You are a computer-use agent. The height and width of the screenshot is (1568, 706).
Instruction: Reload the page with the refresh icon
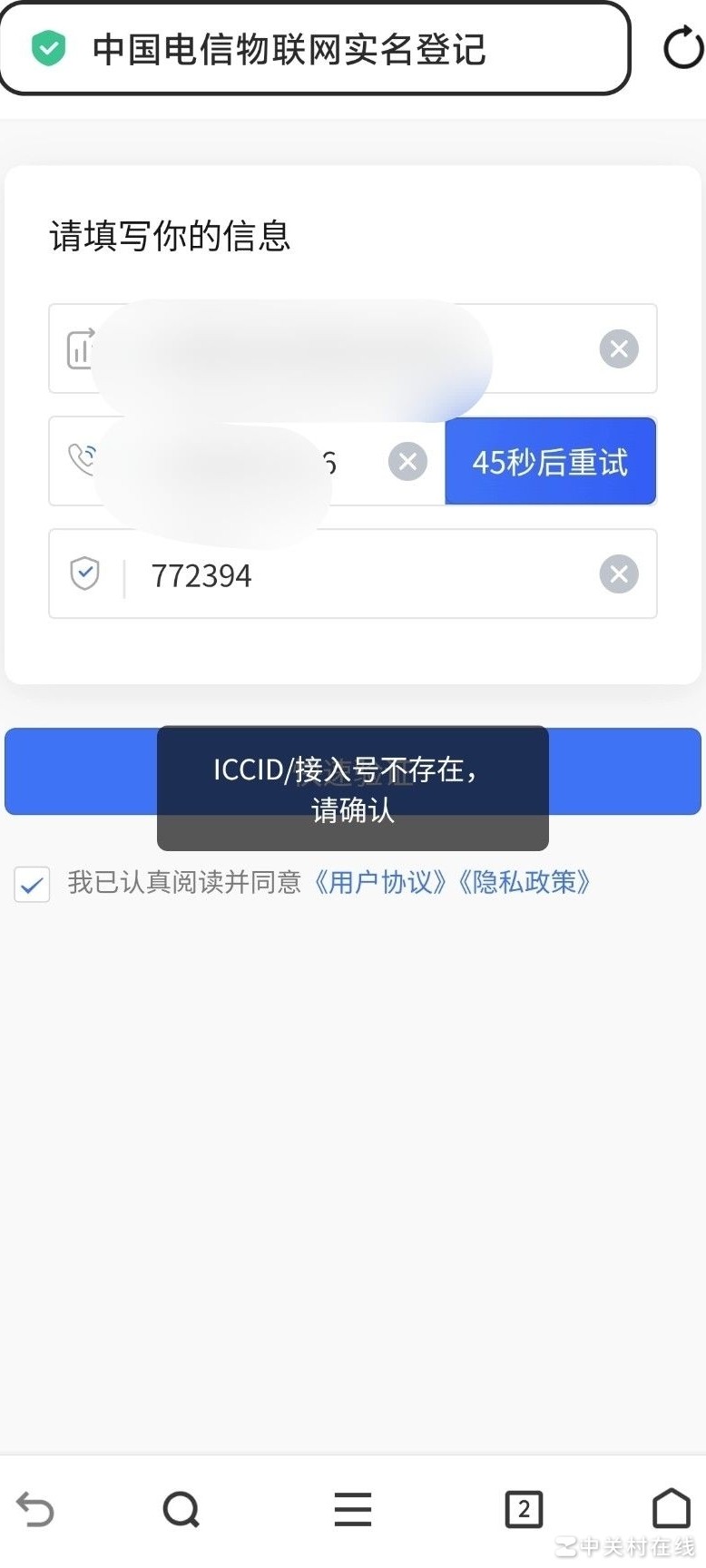pyautogui.click(x=682, y=48)
